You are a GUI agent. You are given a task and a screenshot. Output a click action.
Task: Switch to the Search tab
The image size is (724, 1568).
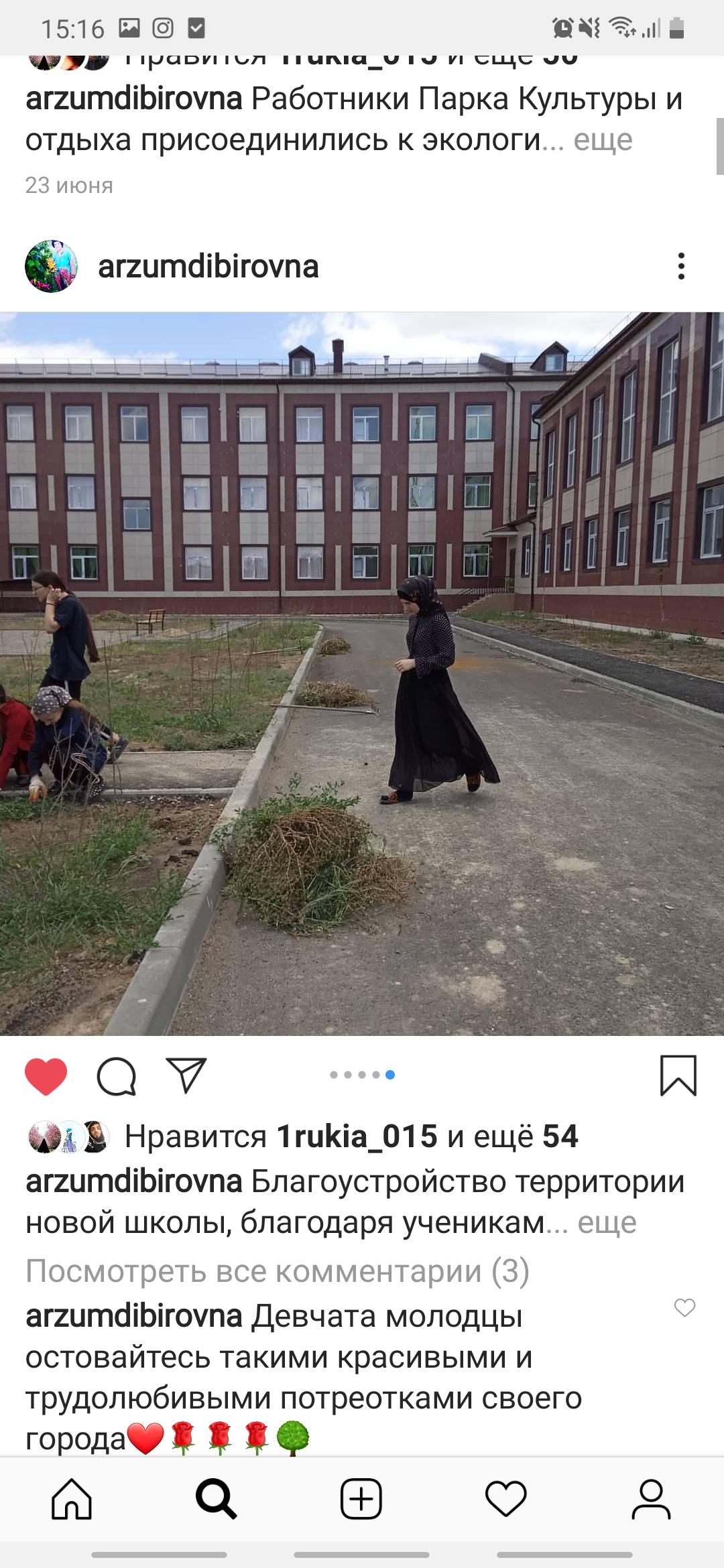coord(216,1499)
